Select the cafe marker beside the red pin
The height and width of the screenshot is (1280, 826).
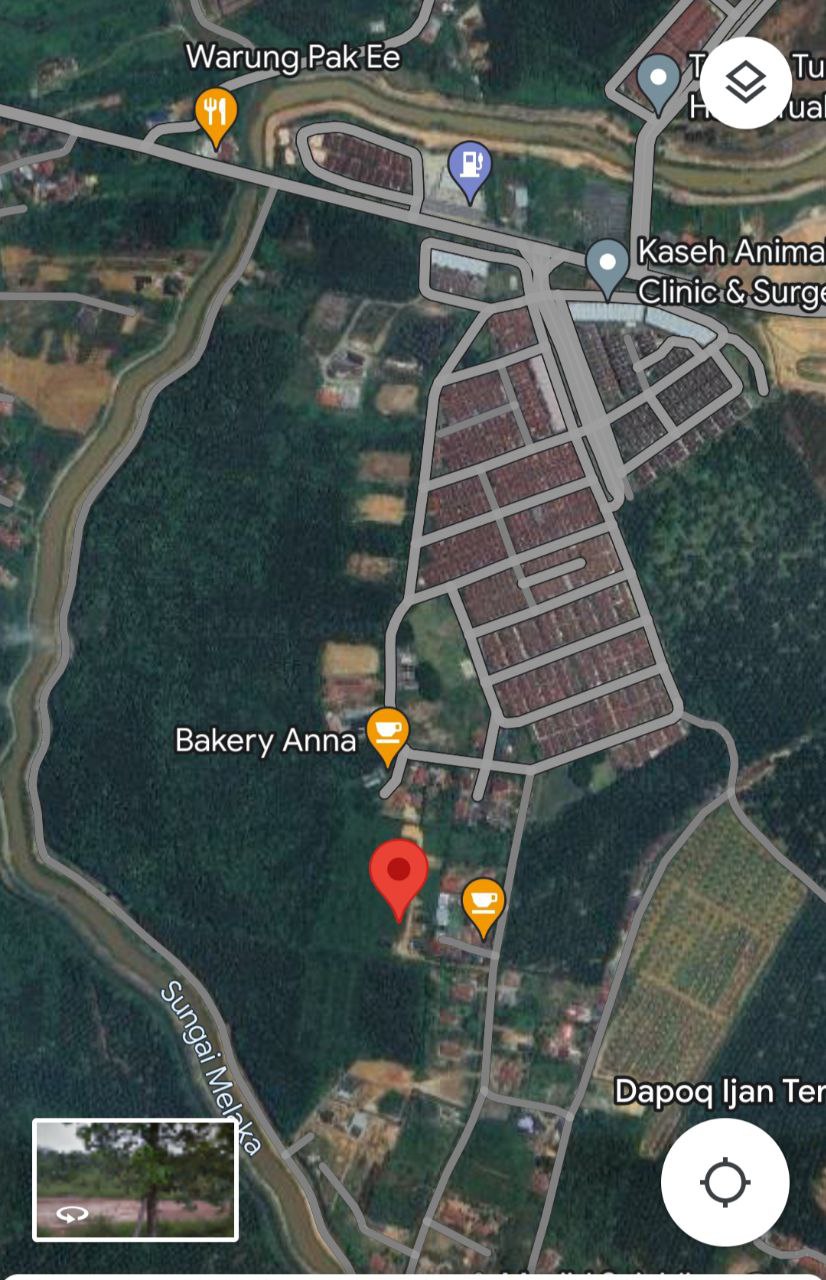coord(483,903)
